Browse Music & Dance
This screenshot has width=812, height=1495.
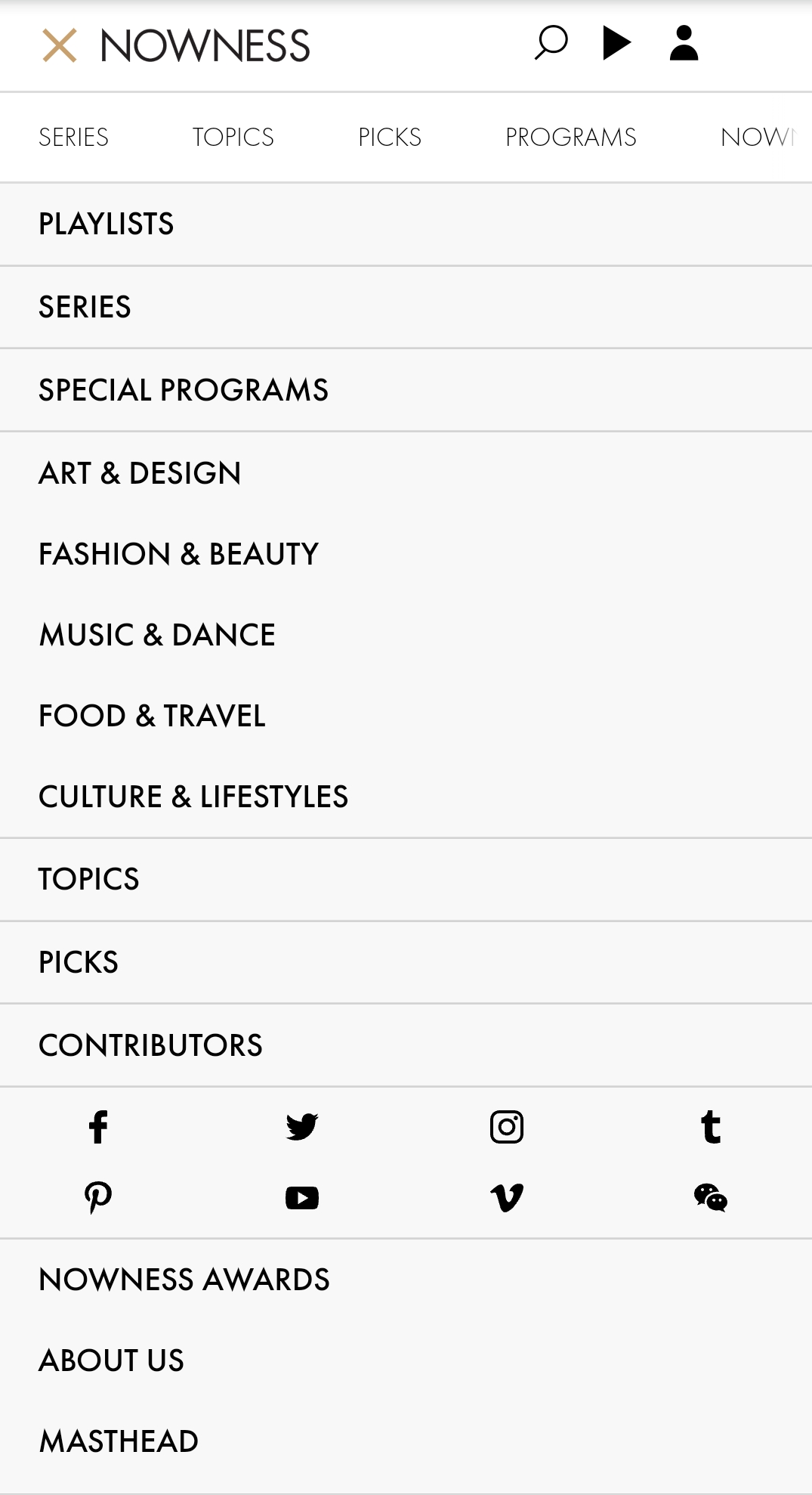pyautogui.click(x=157, y=636)
